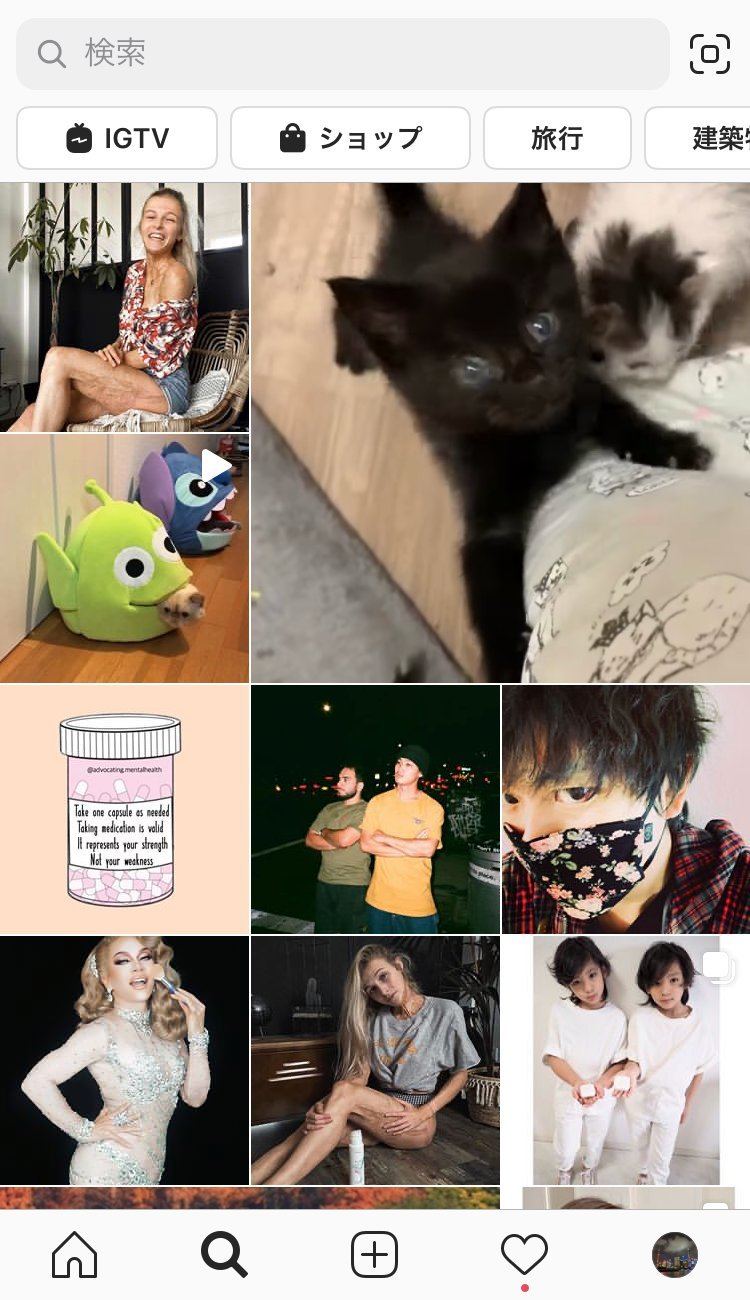Select the ショップ chip
The image size is (750, 1300).
350,138
